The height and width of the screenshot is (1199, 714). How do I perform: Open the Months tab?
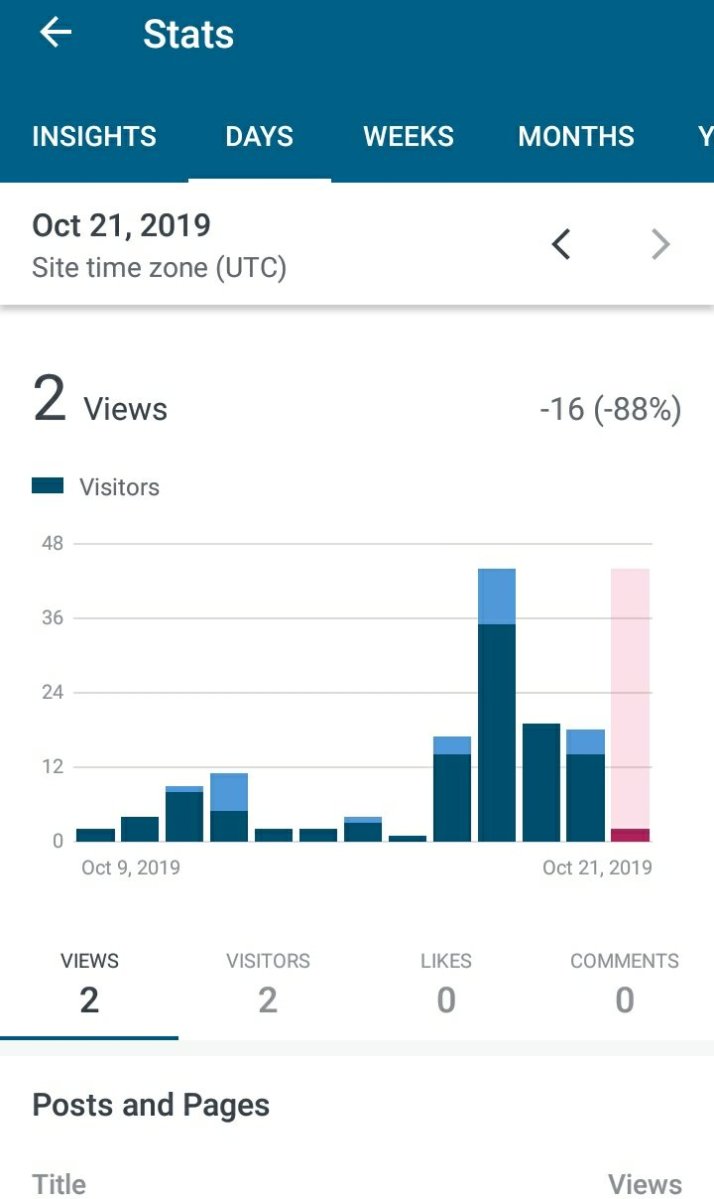[x=576, y=137]
